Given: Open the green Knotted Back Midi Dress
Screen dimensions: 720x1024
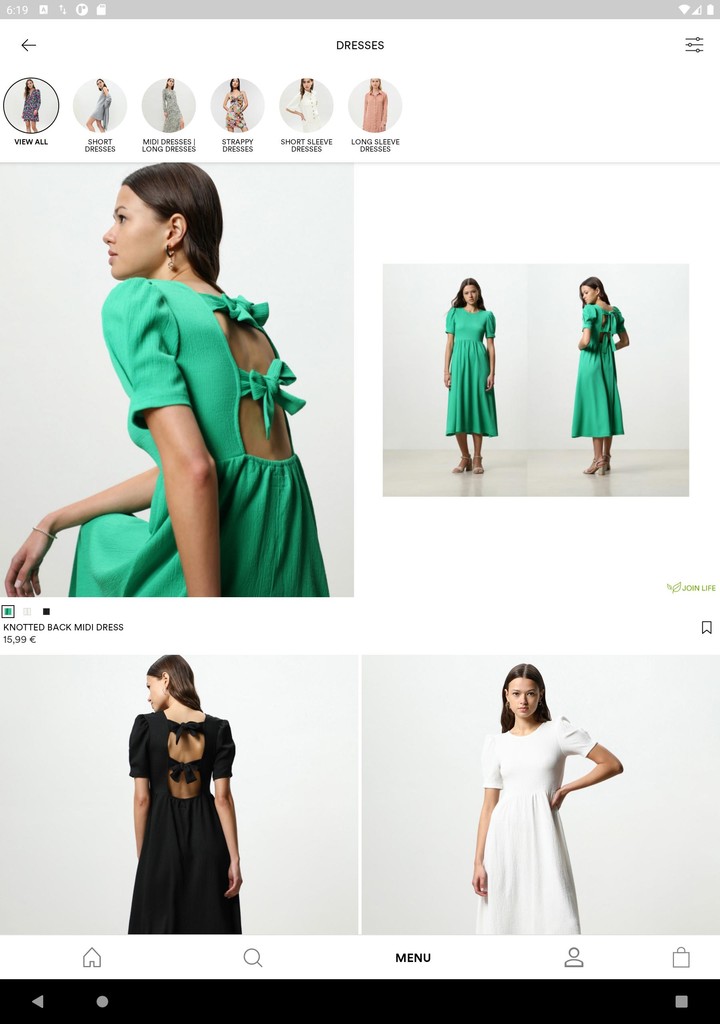Looking at the screenshot, I should [x=177, y=380].
